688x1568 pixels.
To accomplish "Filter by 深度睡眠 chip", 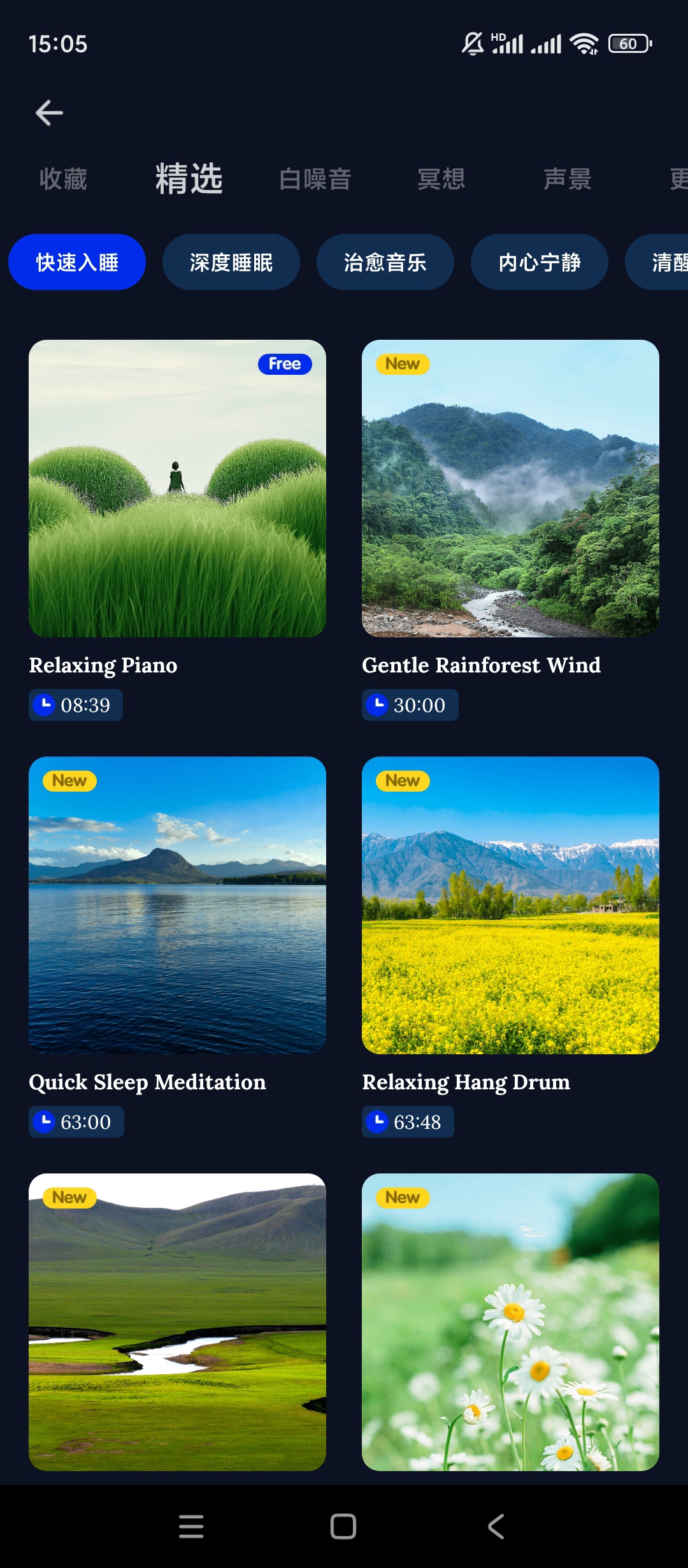I will 231,262.
